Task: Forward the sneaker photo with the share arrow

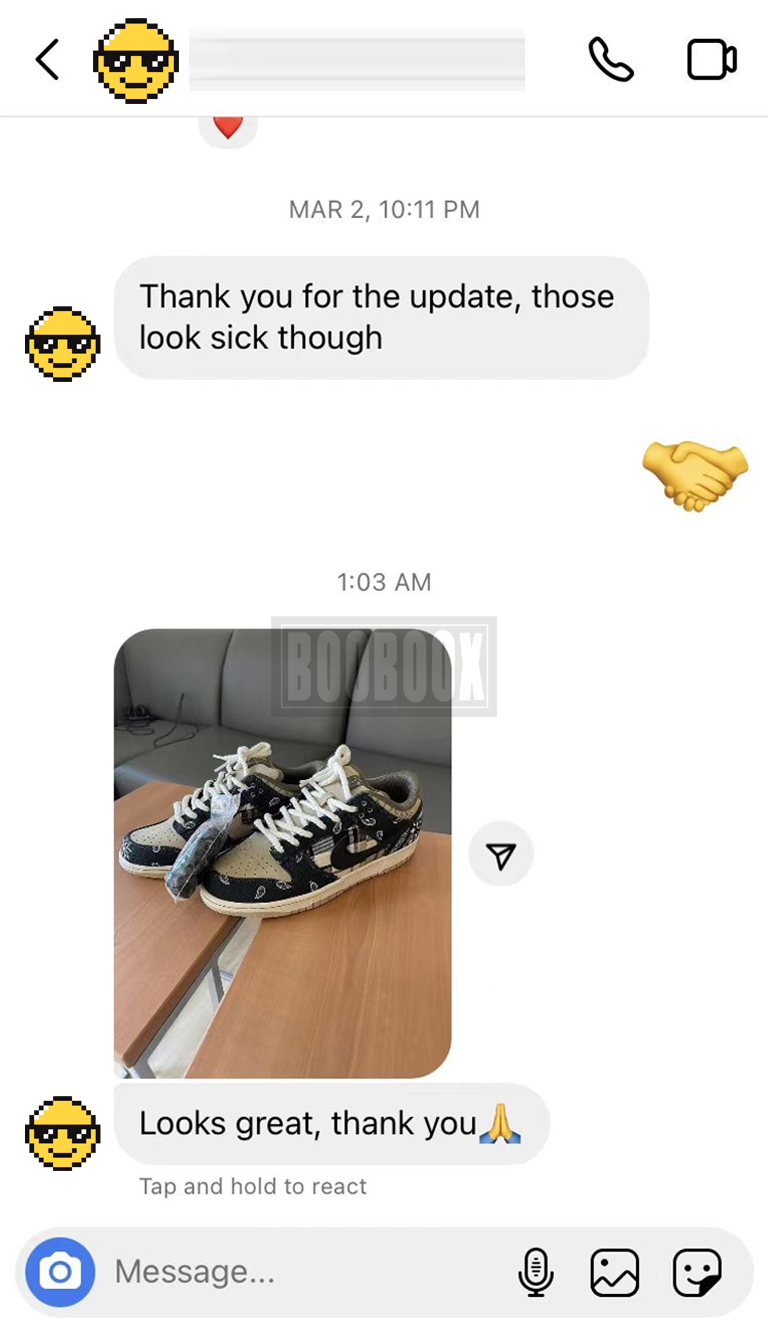Action: click(x=501, y=854)
